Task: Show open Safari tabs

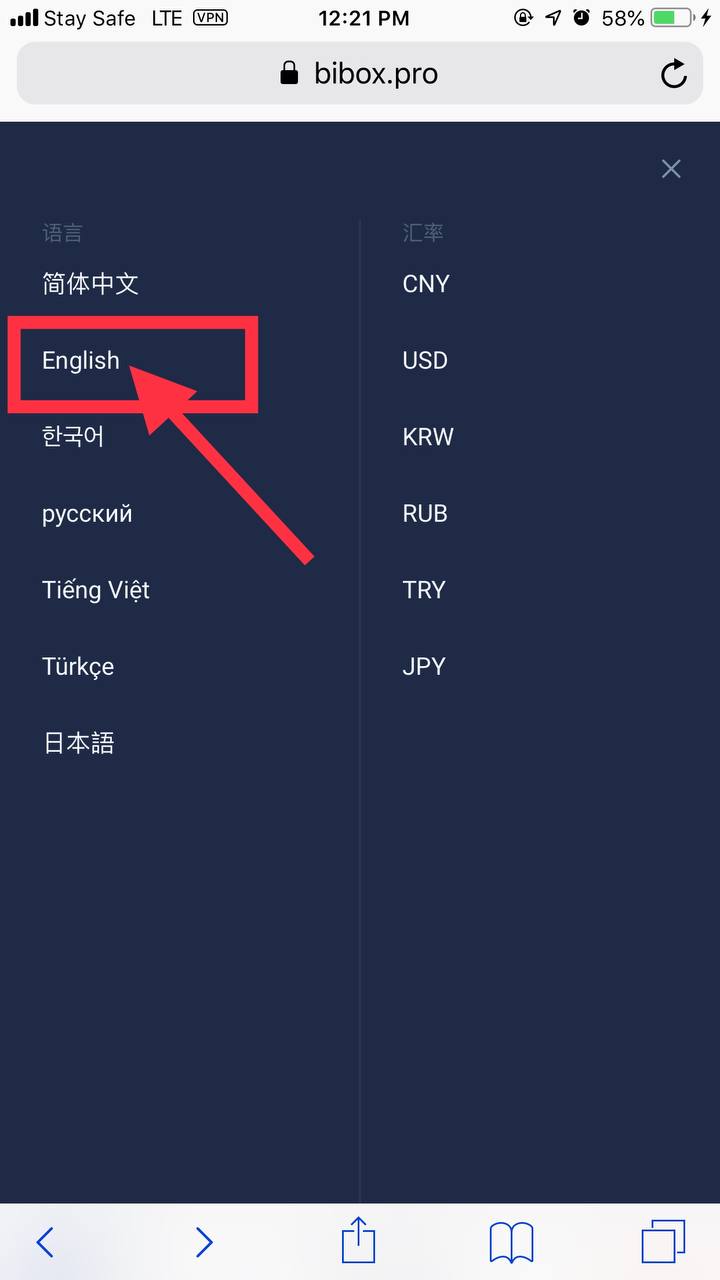Action: point(663,1242)
